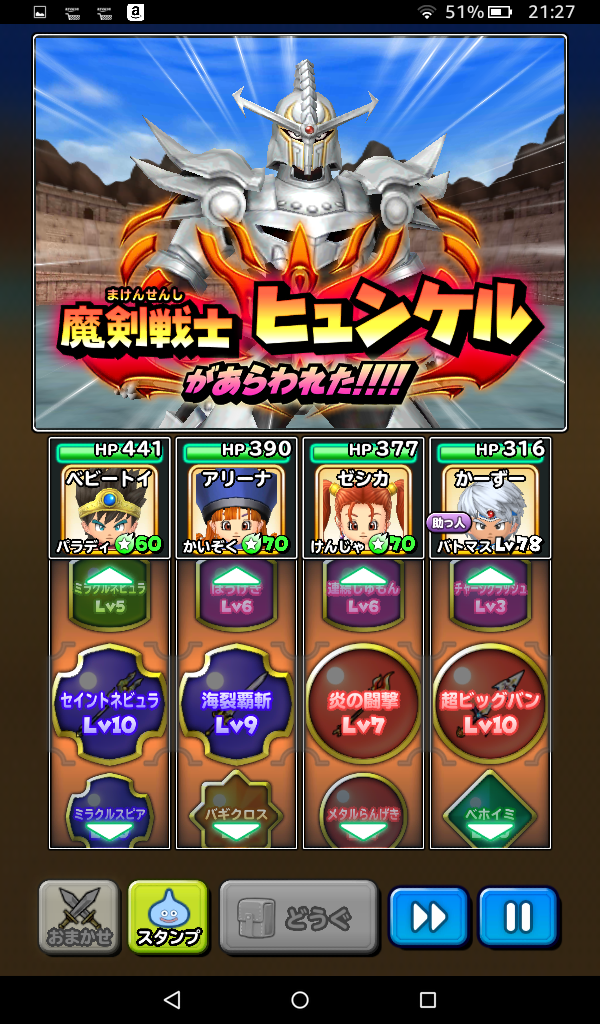600x1024 pixels.
Task: Select the セイントネビュラ Lv10 skill
Action: pos(109,705)
